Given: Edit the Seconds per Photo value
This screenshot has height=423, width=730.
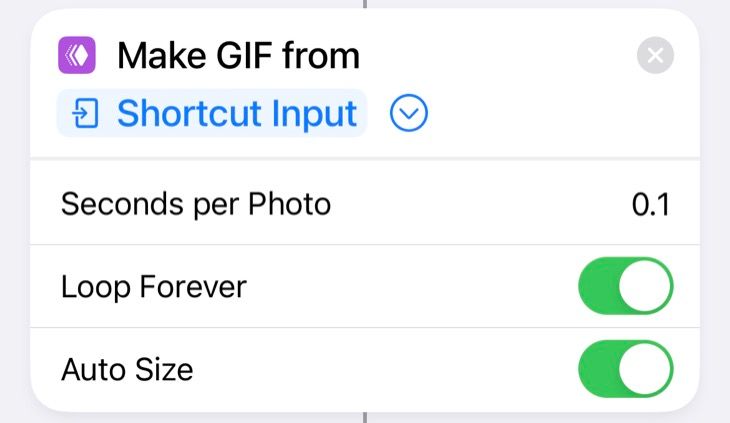Looking at the screenshot, I should (x=649, y=205).
